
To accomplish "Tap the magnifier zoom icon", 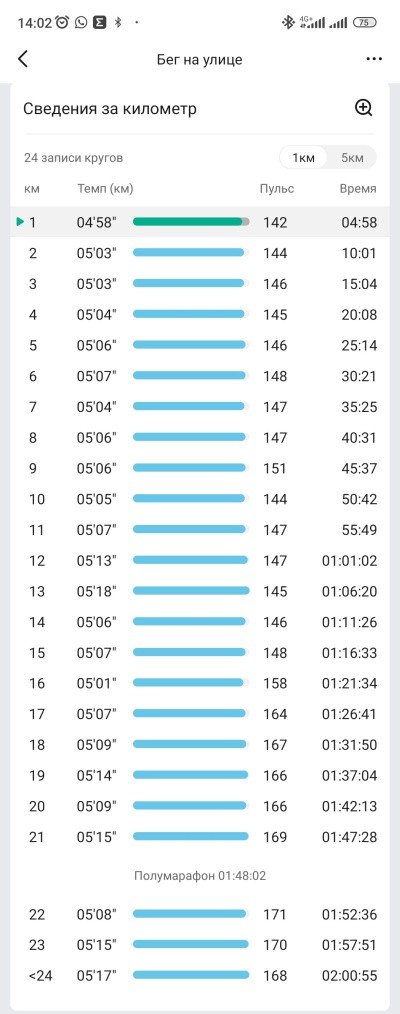I will (x=364, y=108).
